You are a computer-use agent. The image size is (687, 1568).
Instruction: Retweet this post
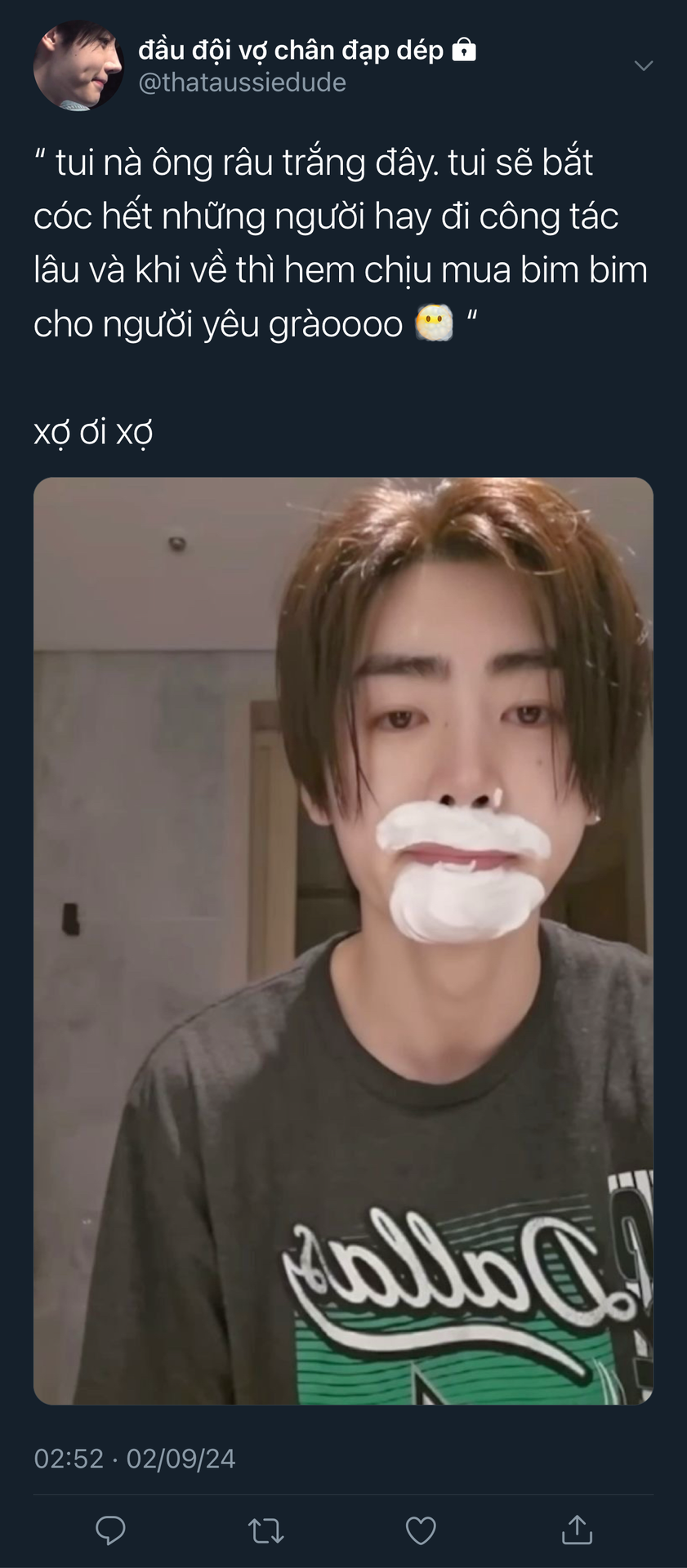pos(265,1530)
